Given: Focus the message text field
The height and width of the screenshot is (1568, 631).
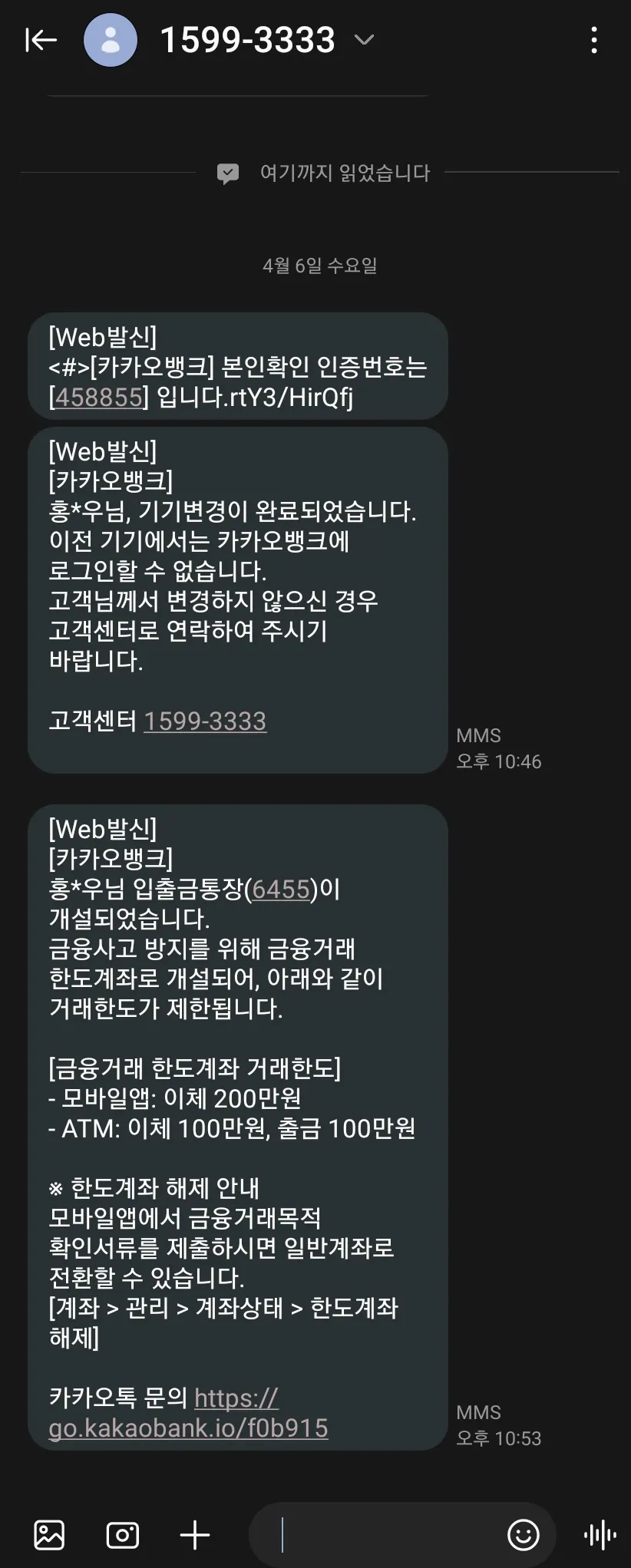Looking at the screenshot, I should click(x=384, y=1534).
